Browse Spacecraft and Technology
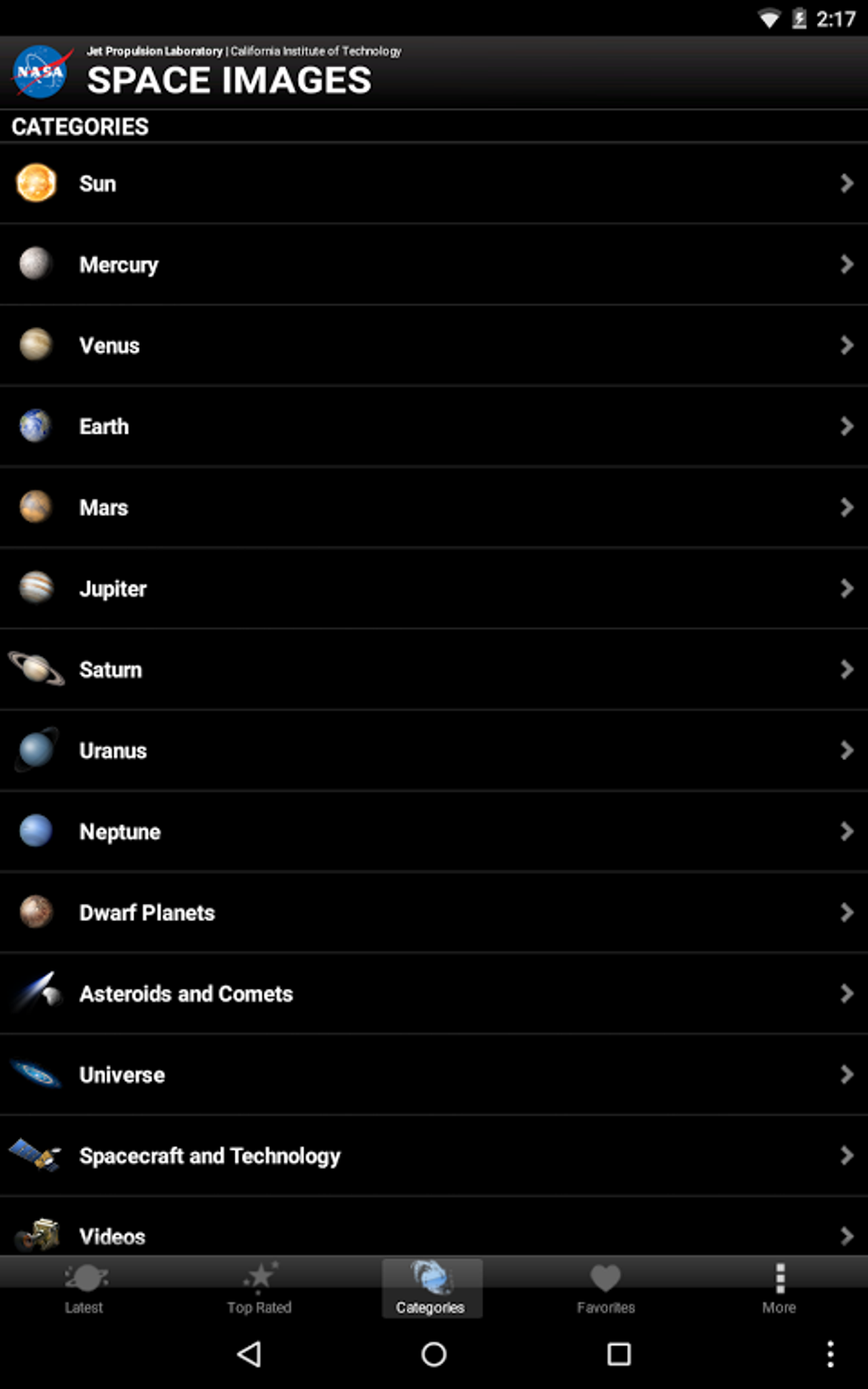This screenshot has width=868, height=1389. click(x=434, y=1156)
